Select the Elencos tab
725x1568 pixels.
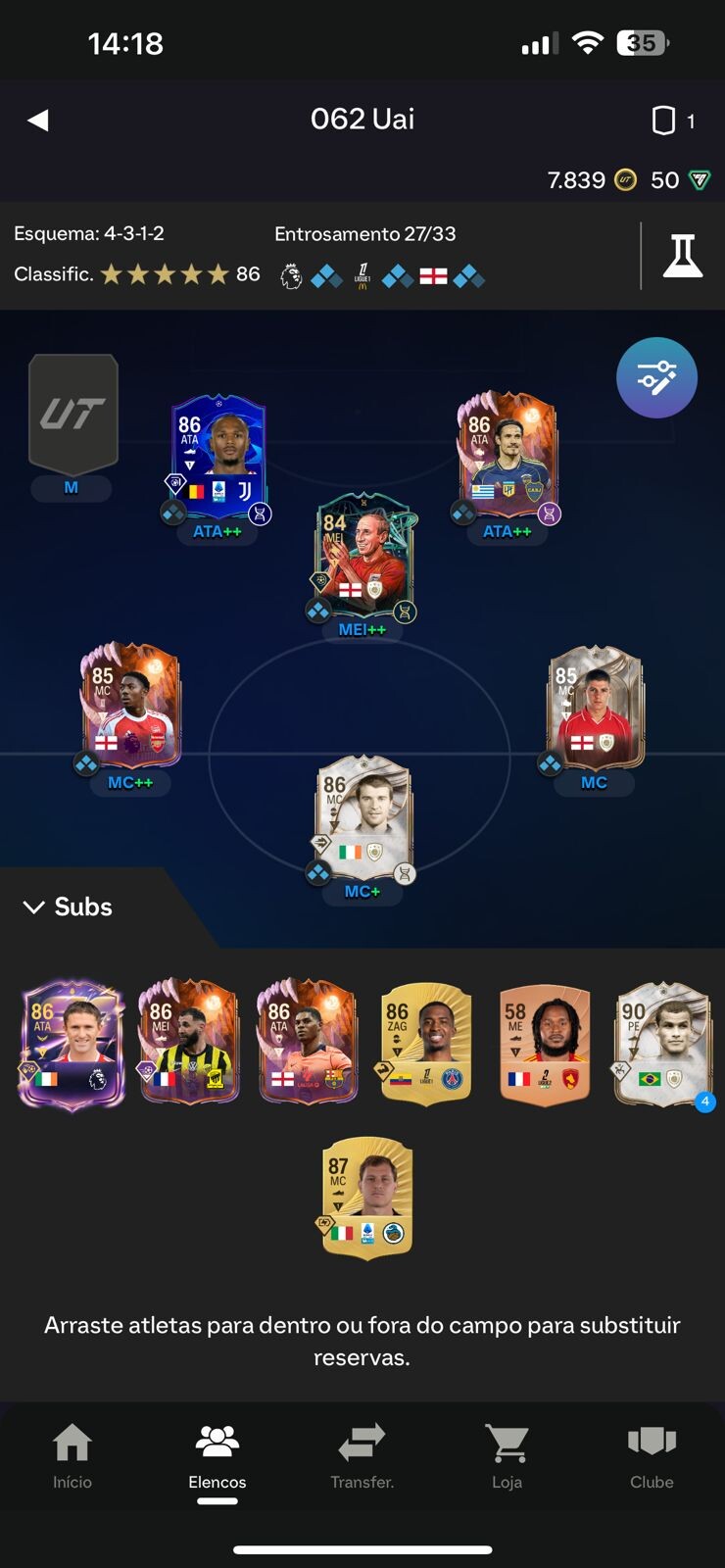[217, 1456]
